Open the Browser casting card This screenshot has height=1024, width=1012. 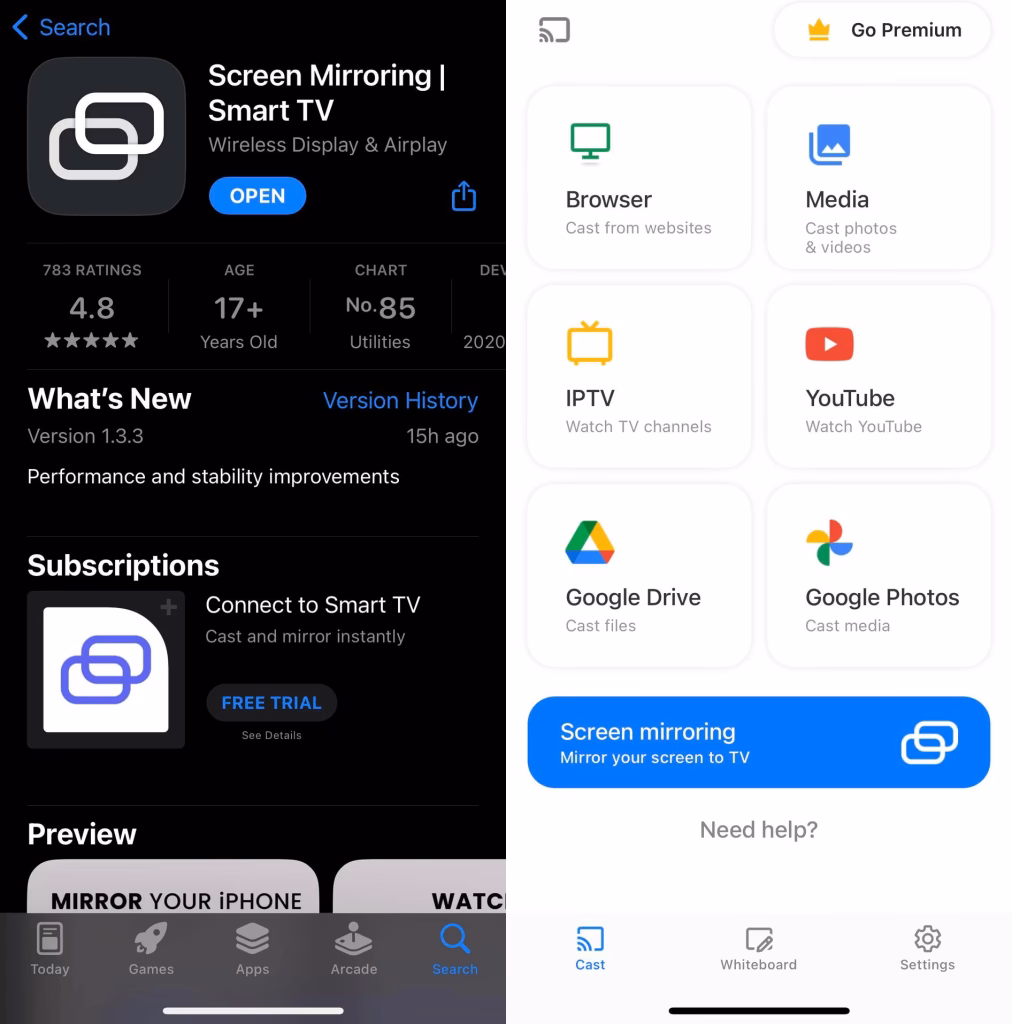(638, 178)
